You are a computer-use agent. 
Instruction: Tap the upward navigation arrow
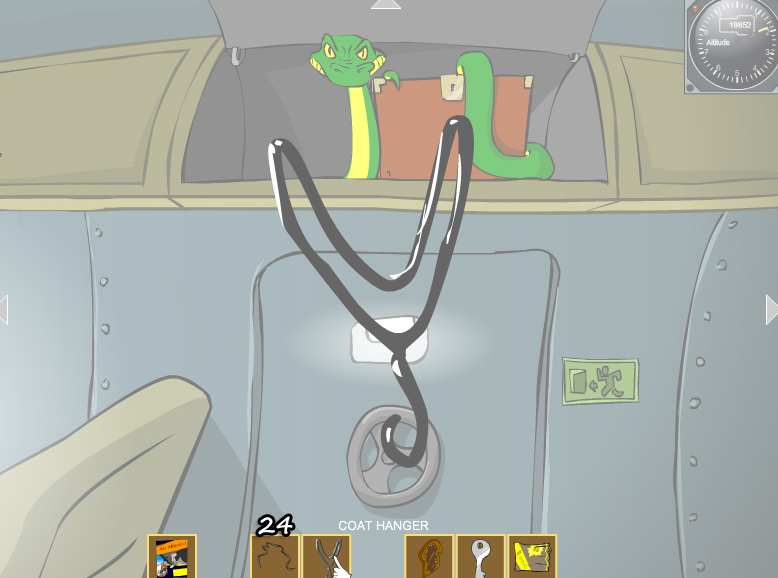[x=385, y=5]
